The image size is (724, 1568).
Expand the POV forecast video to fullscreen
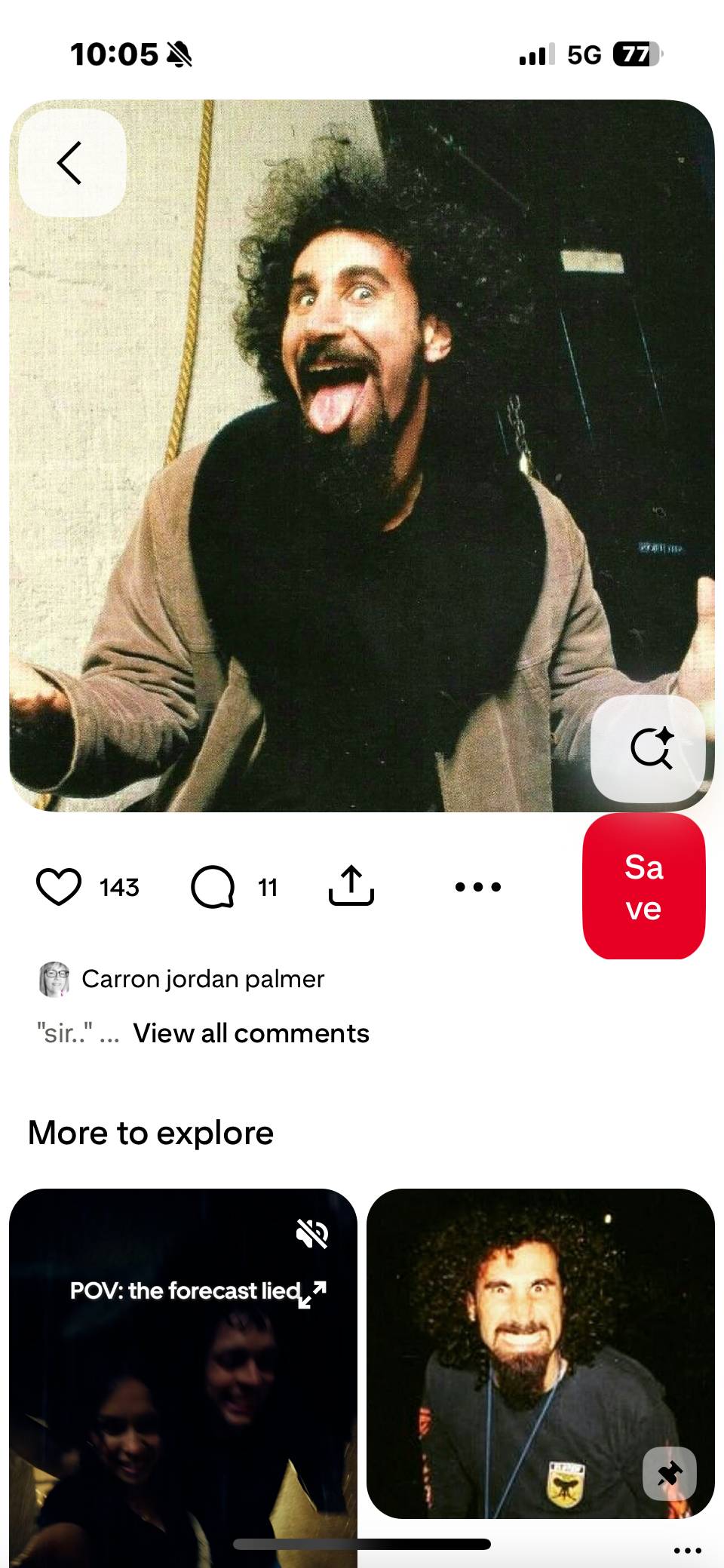coord(313,1294)
